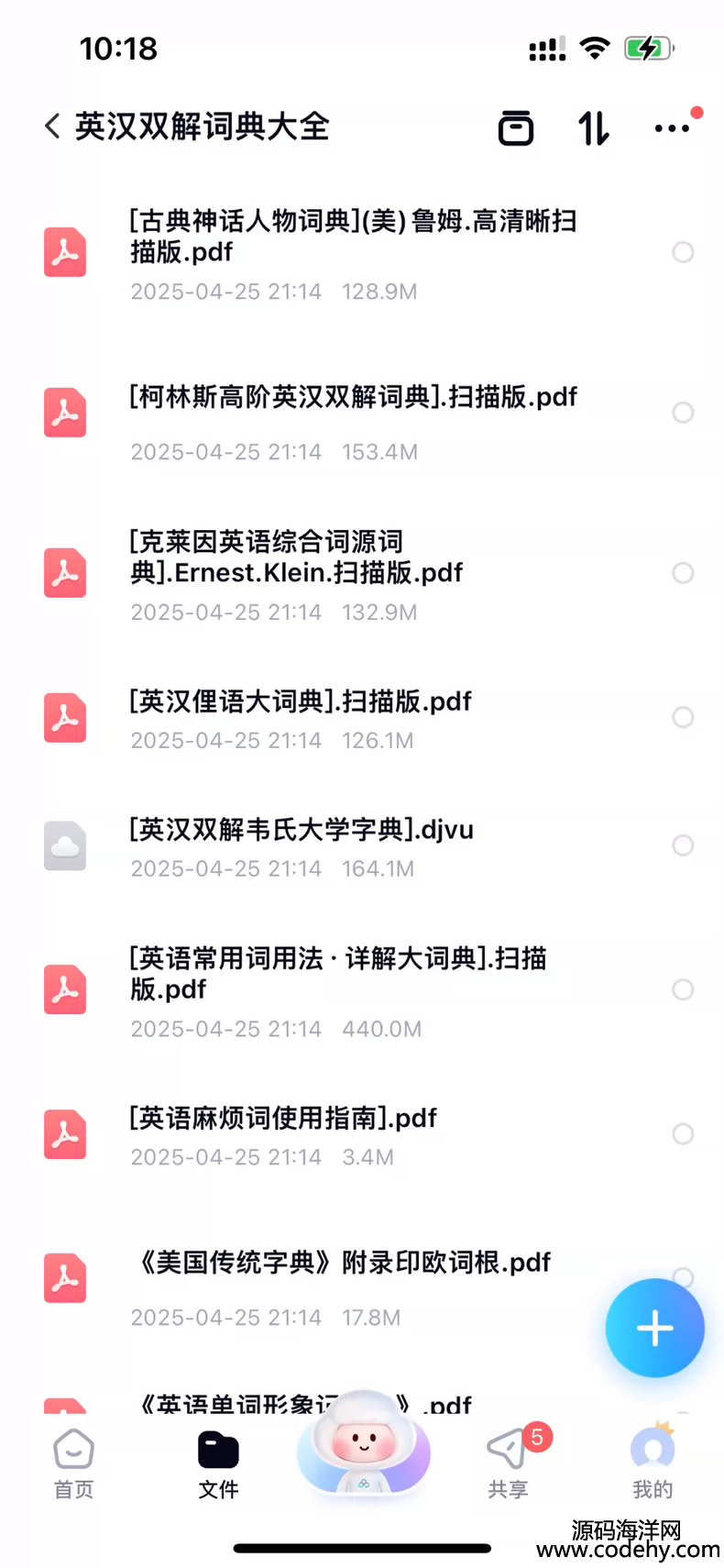
Task: Open the center astronaut assistant button
Action: click(x=363, y=1443)
